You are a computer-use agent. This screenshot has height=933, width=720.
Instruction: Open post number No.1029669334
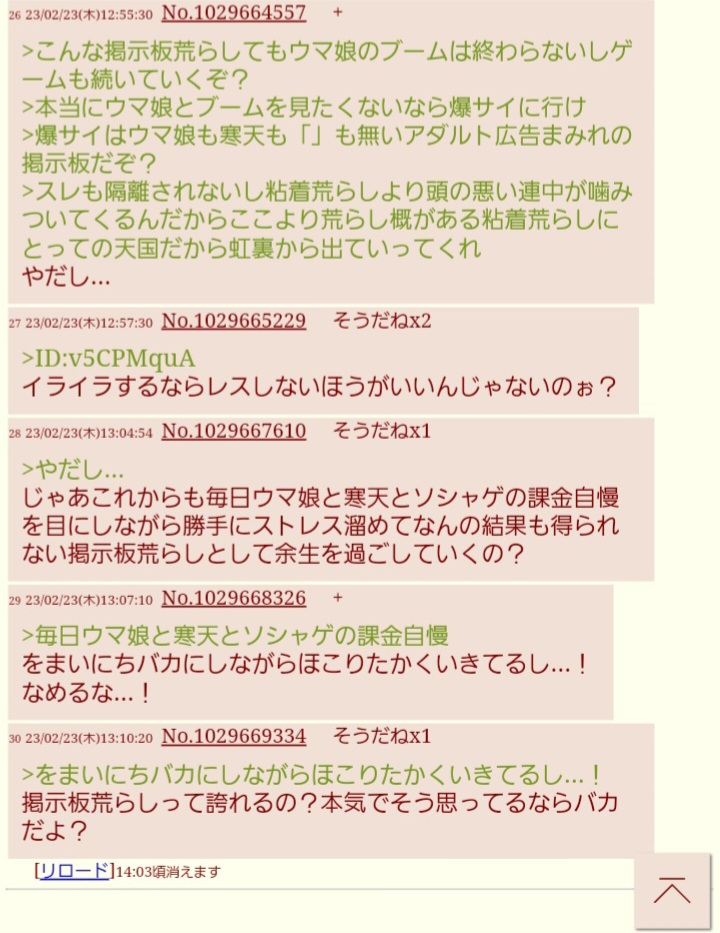tap(234, 736)
